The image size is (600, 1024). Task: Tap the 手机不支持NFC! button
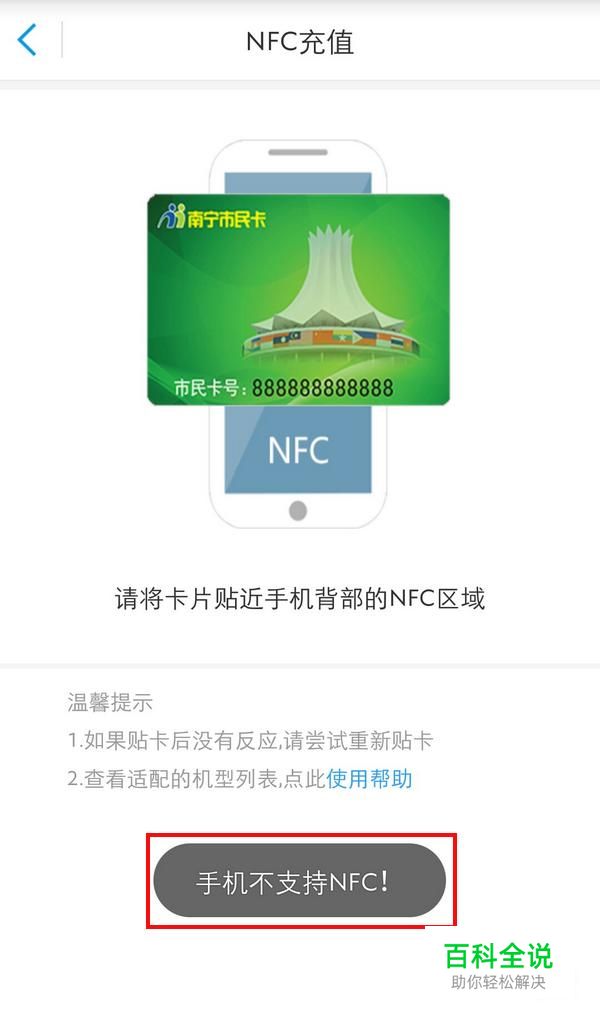pos(299,881)
